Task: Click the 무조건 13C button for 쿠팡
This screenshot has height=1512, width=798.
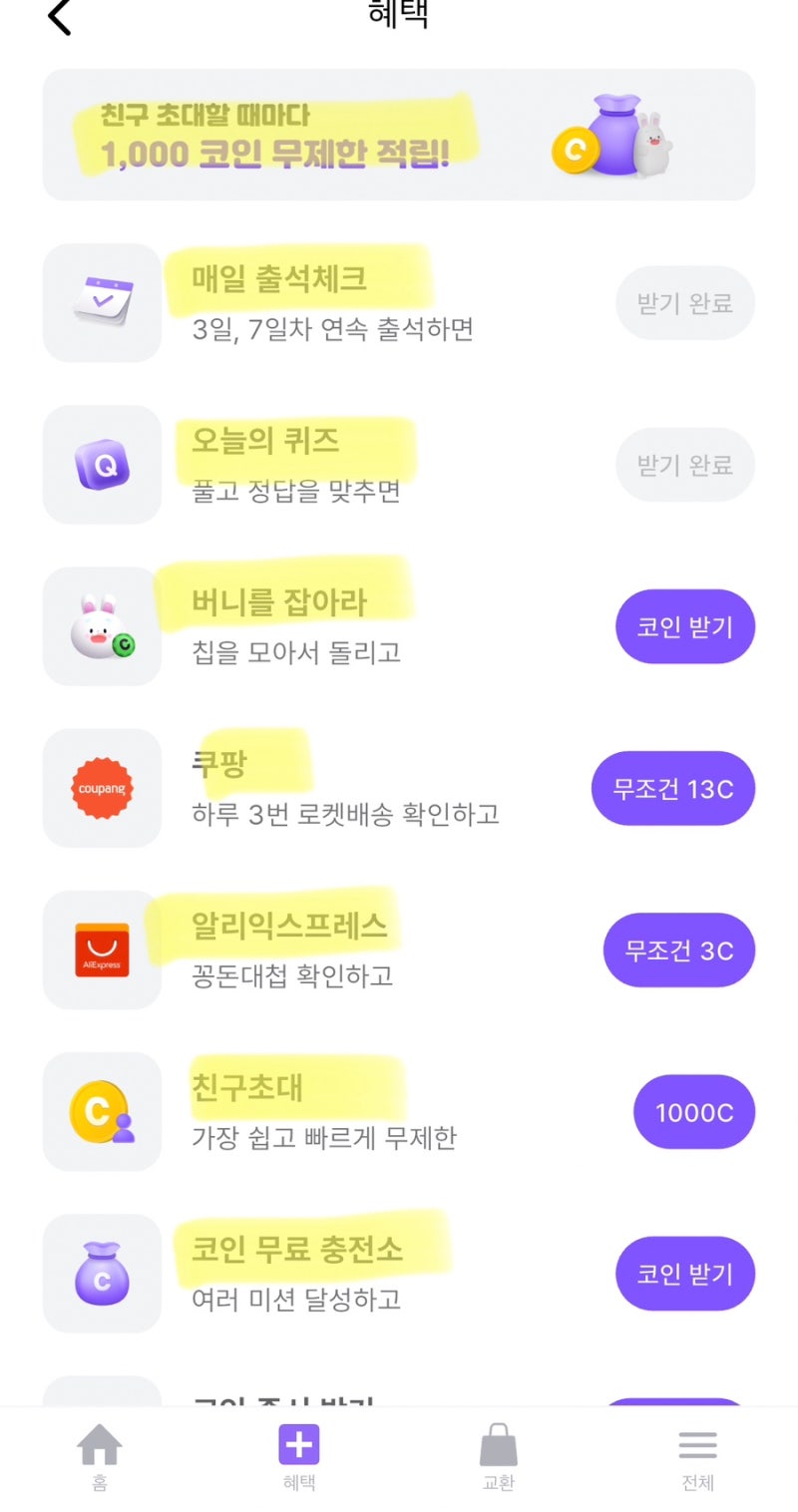Action: point(673,788)
